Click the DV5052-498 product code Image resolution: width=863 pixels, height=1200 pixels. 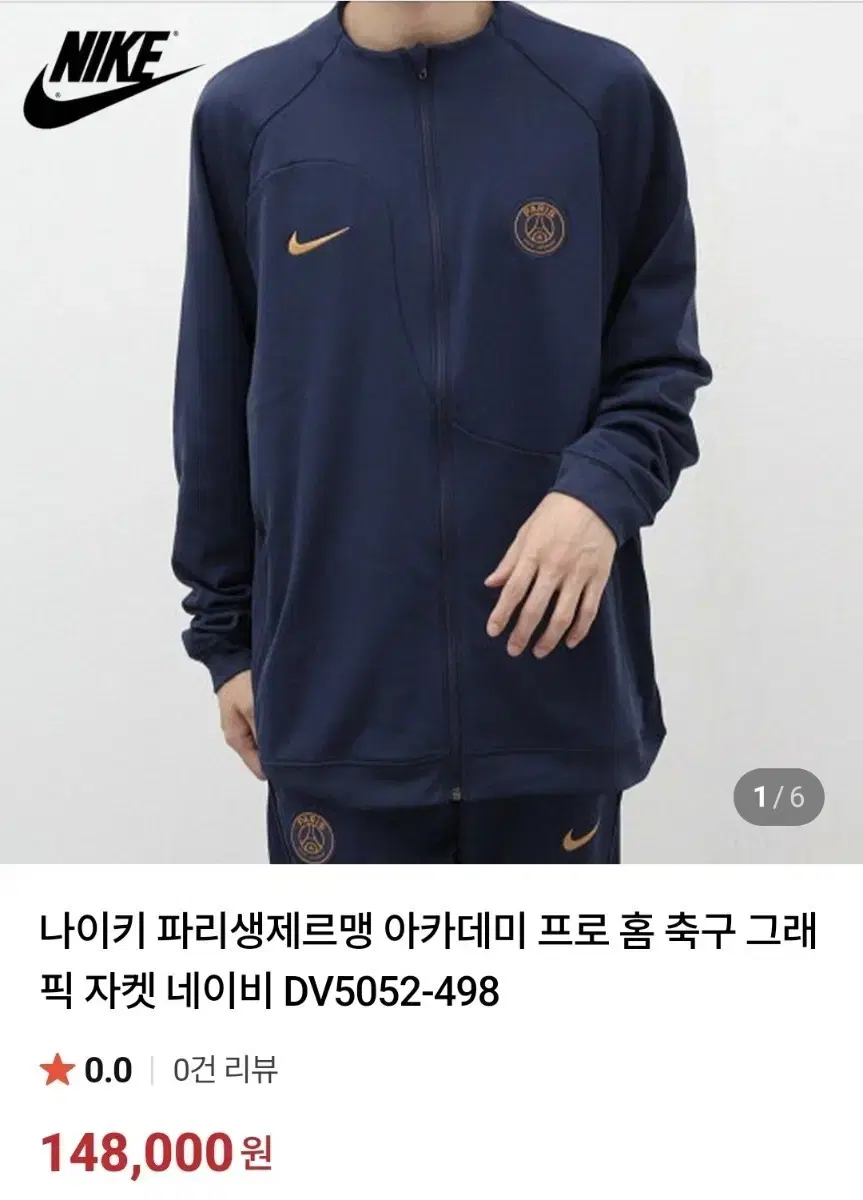(x=390, y=991)
